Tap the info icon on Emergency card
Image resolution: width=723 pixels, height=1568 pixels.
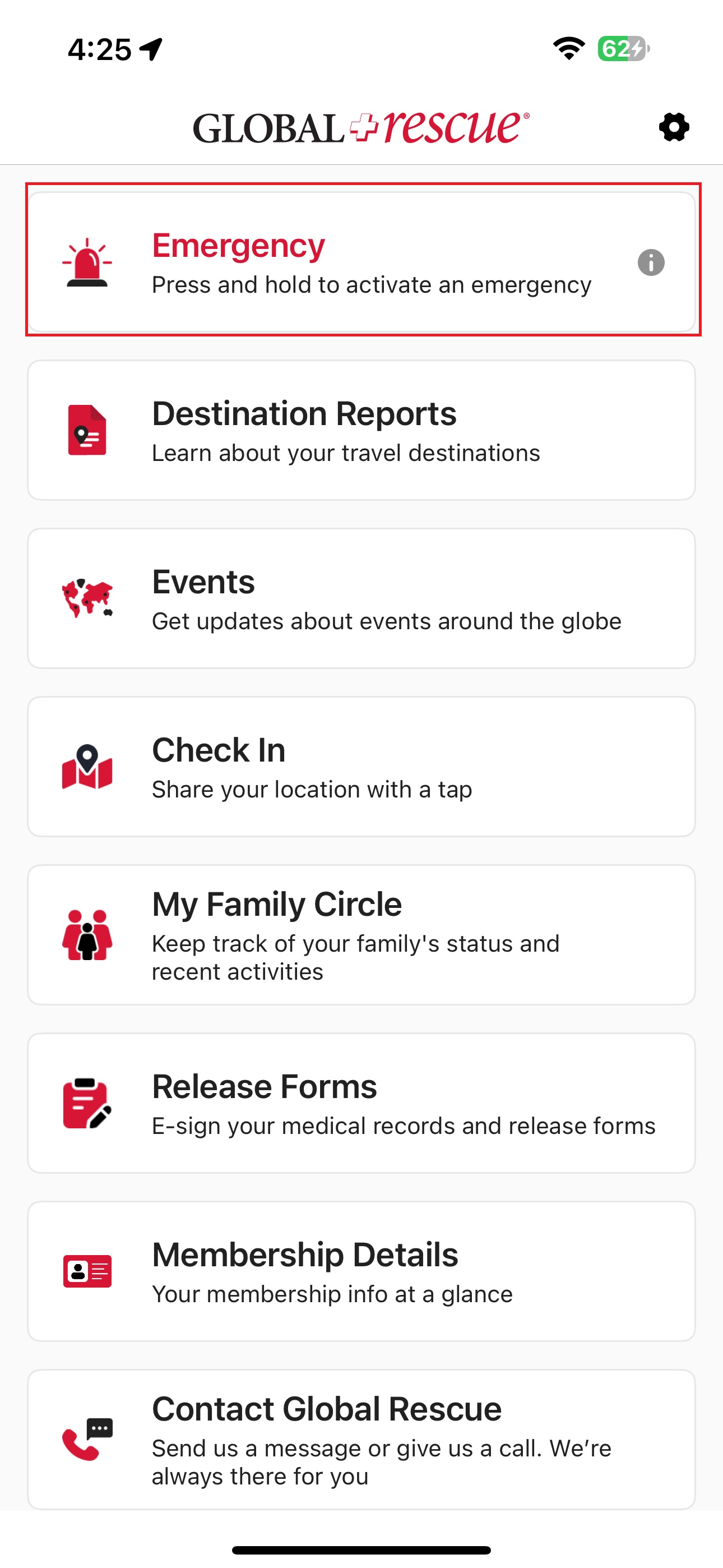click(x=651, y=263)
